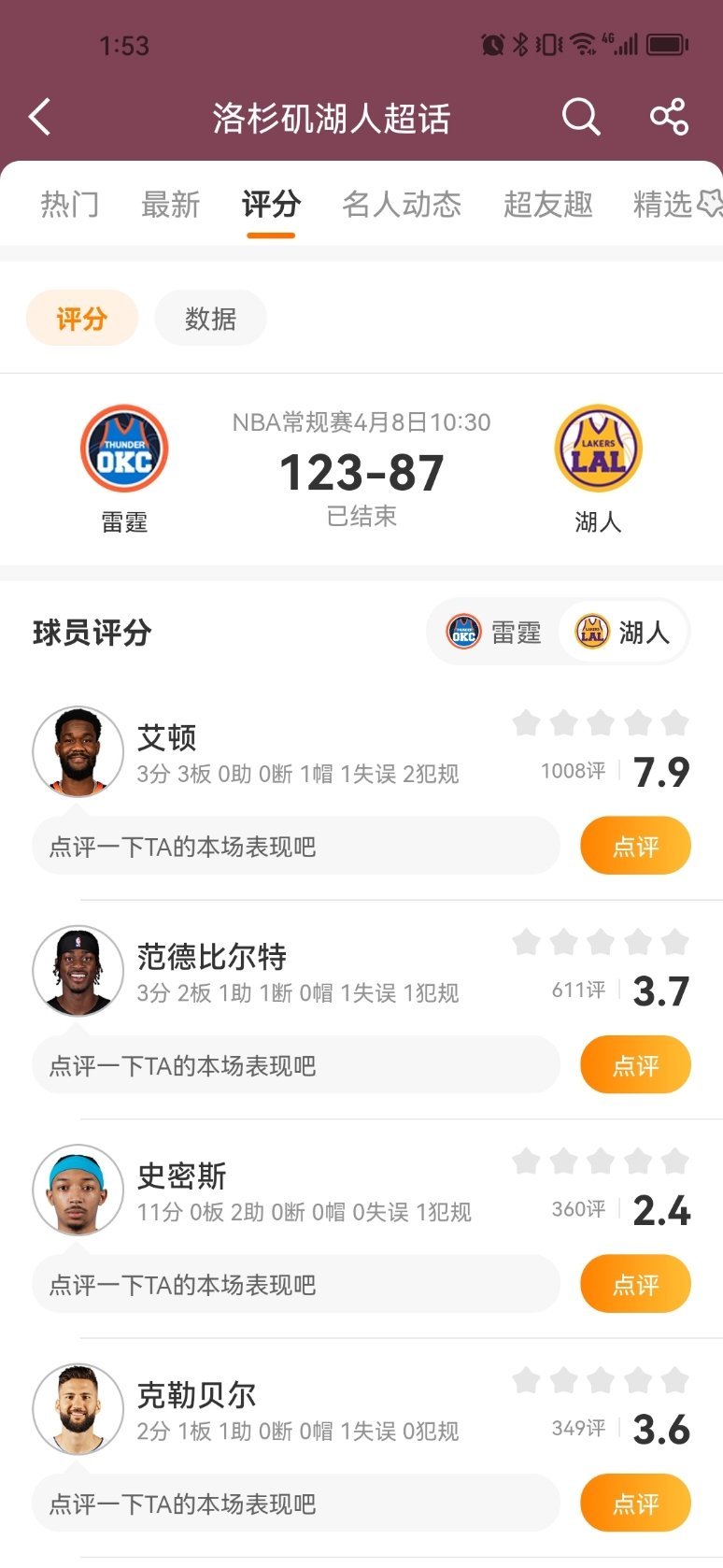Tap 点评 button for 艾顿
The image size is (723, 1568).
tap(635, 845)
